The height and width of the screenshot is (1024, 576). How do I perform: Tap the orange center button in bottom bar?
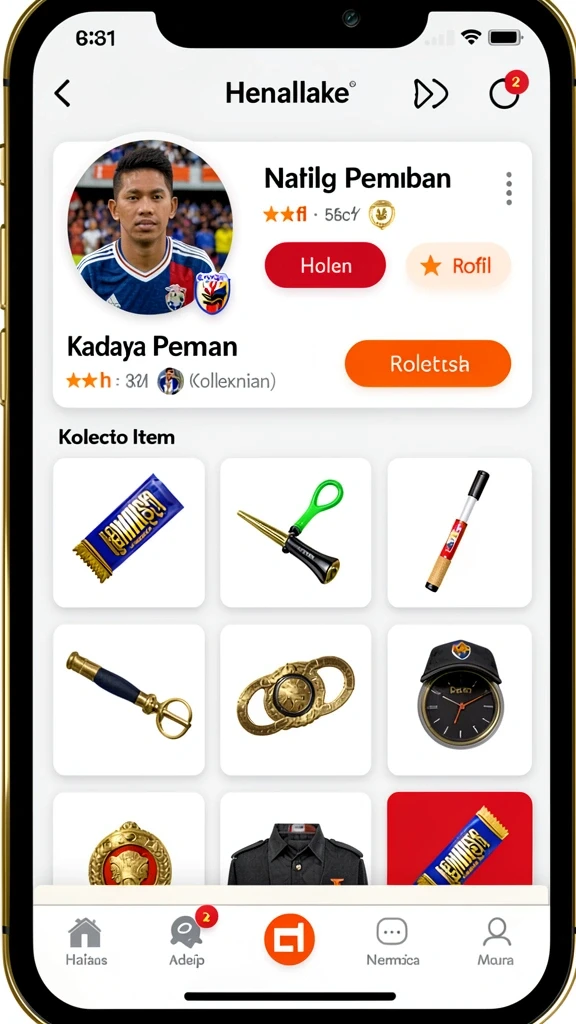pyautogui.click(x=289, y=939)
